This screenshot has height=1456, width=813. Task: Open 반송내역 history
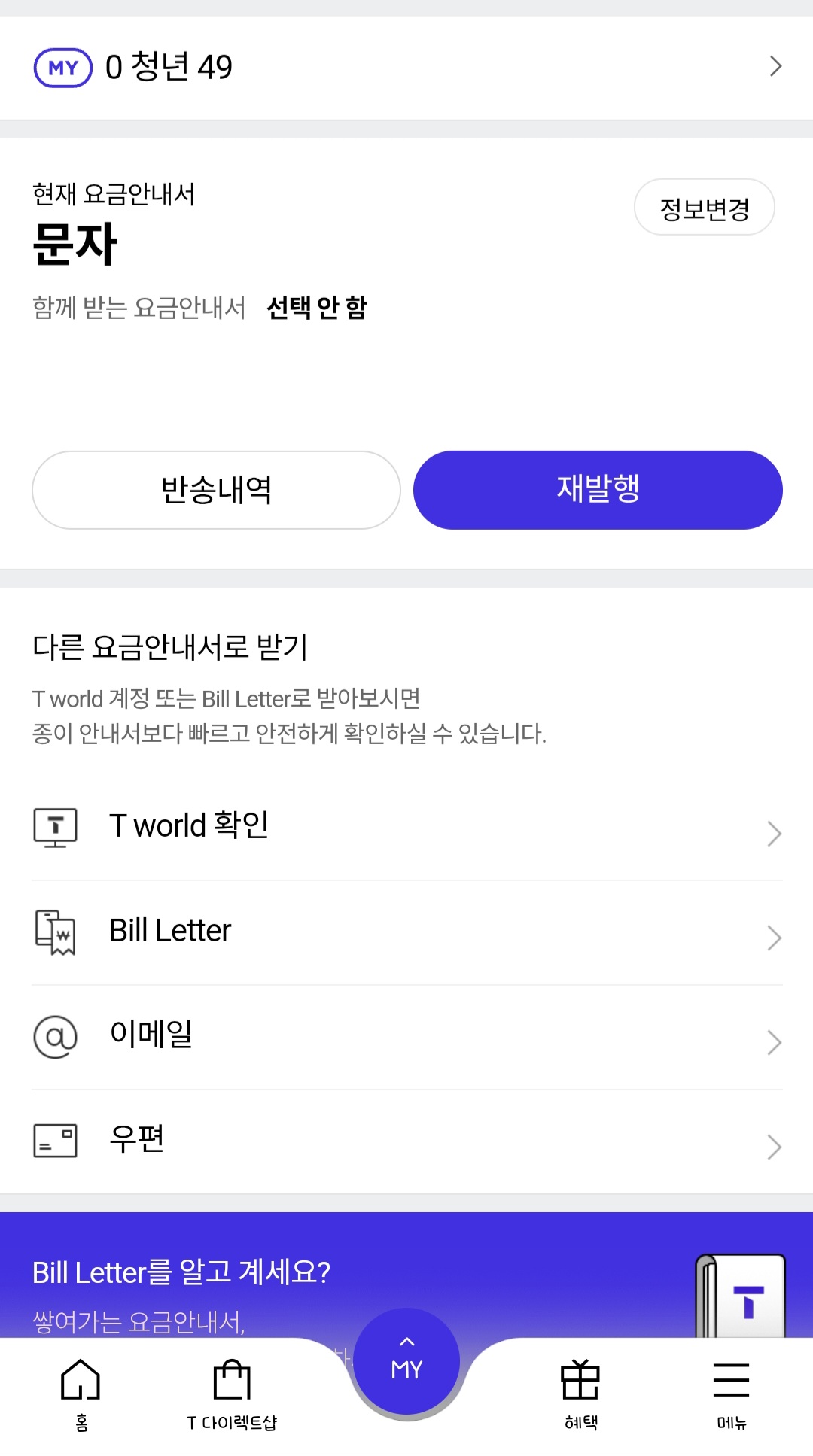216,490
